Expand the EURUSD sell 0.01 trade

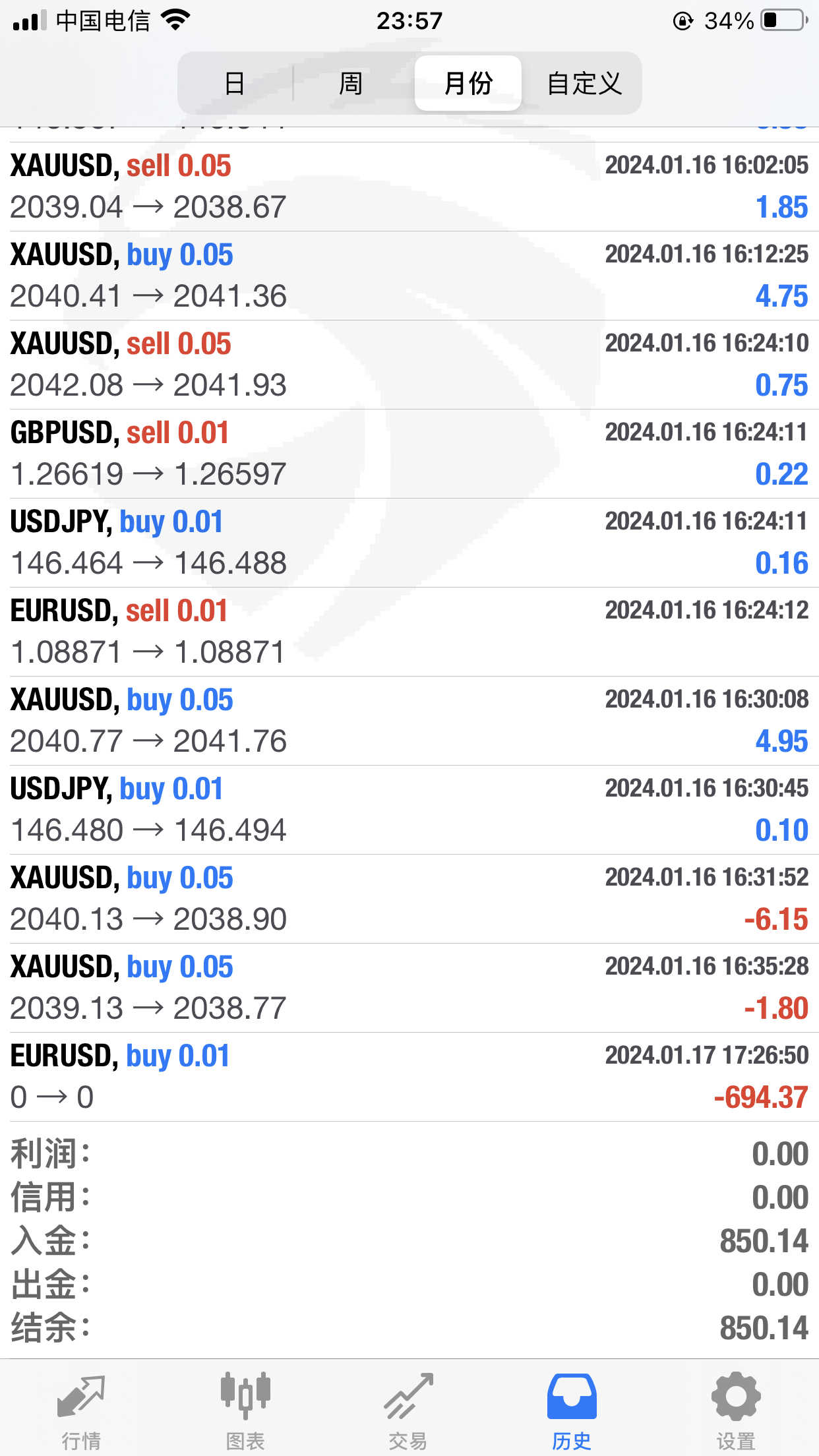pyautogui.click(x=409, y=632)
